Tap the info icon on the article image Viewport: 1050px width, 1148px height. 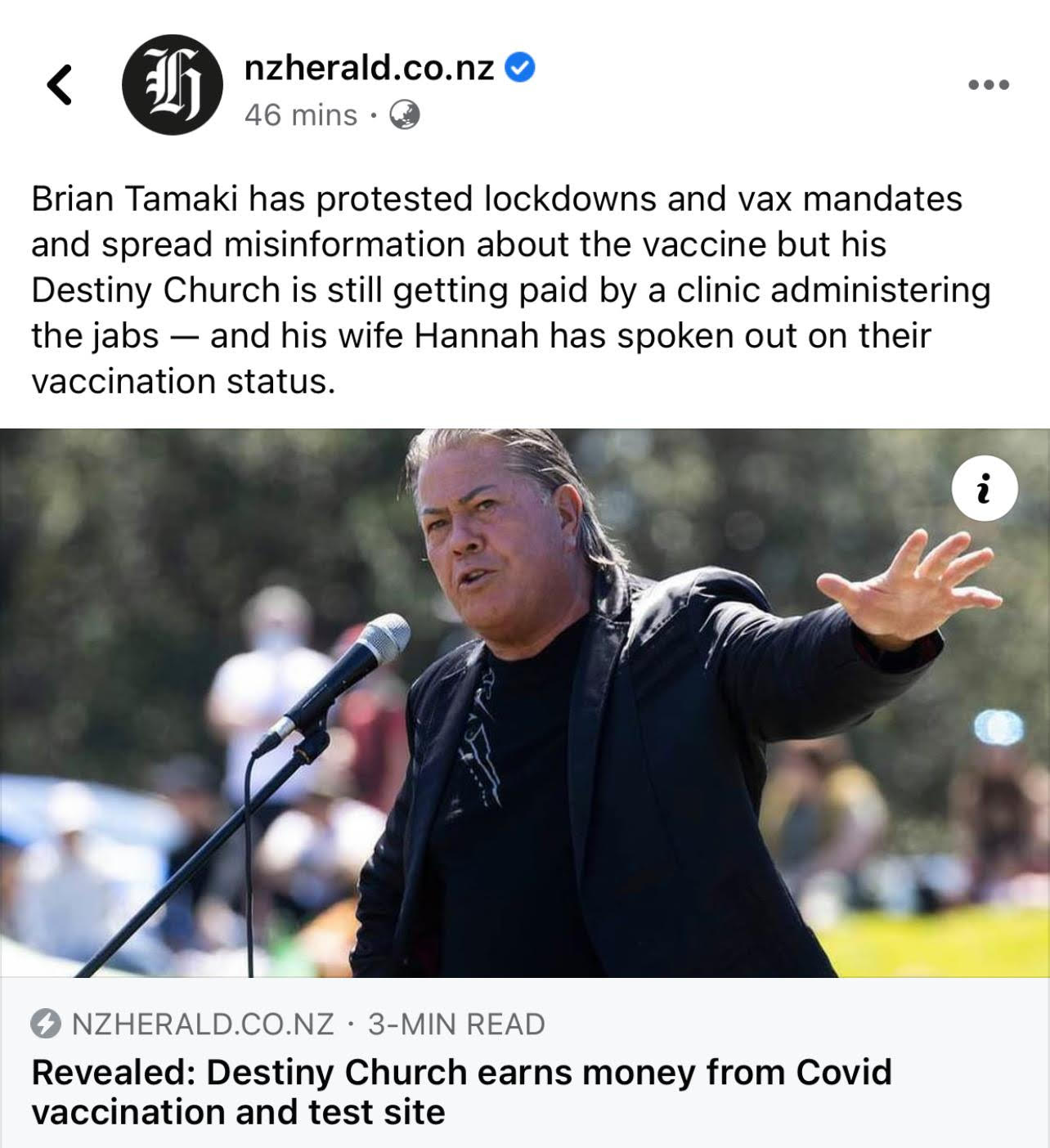point(985,488)
